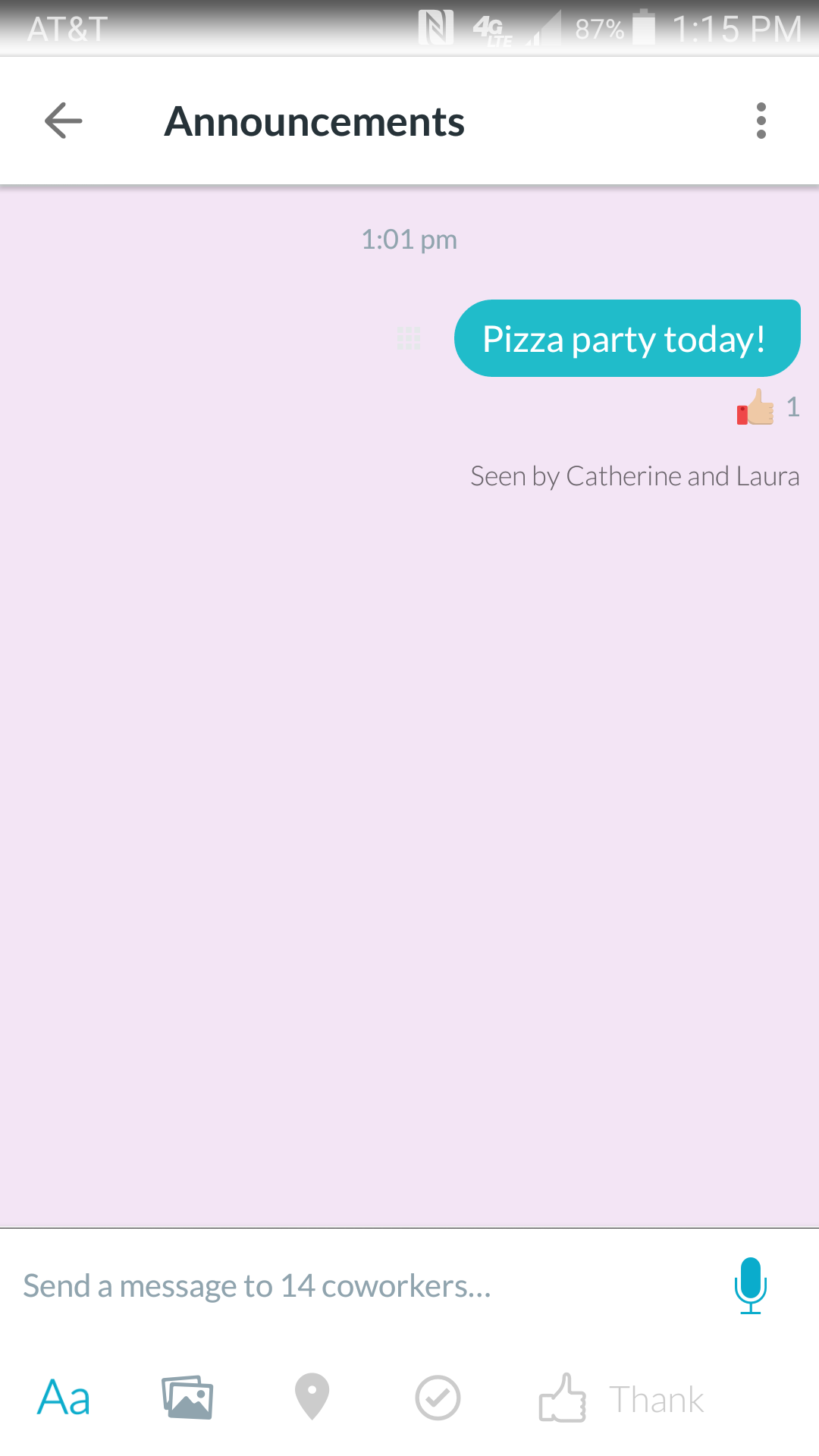Screen dimensions: 819x1456
Task: Attach a photo from the gallery
Action: click(x=187, y=1397)
